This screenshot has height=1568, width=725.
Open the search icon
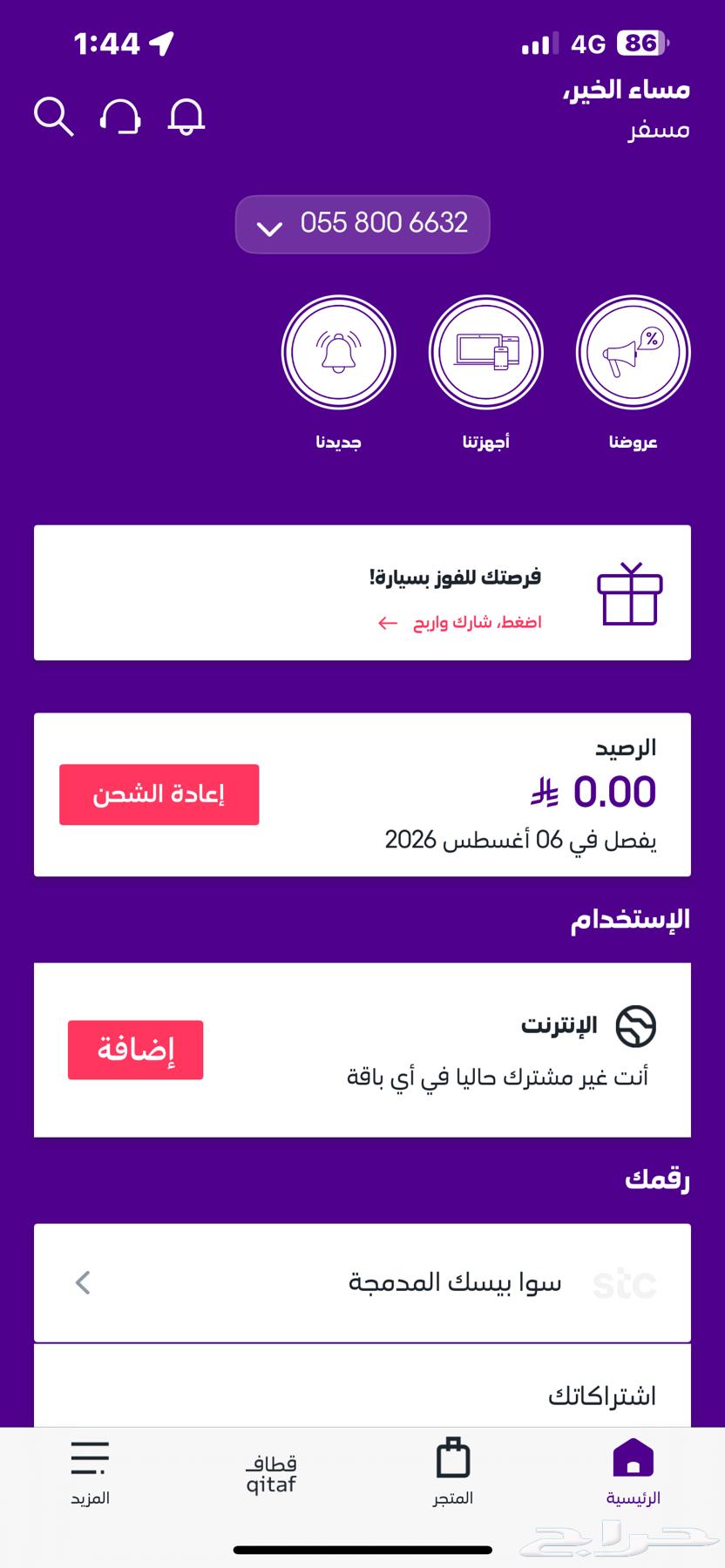click(53, 117)
